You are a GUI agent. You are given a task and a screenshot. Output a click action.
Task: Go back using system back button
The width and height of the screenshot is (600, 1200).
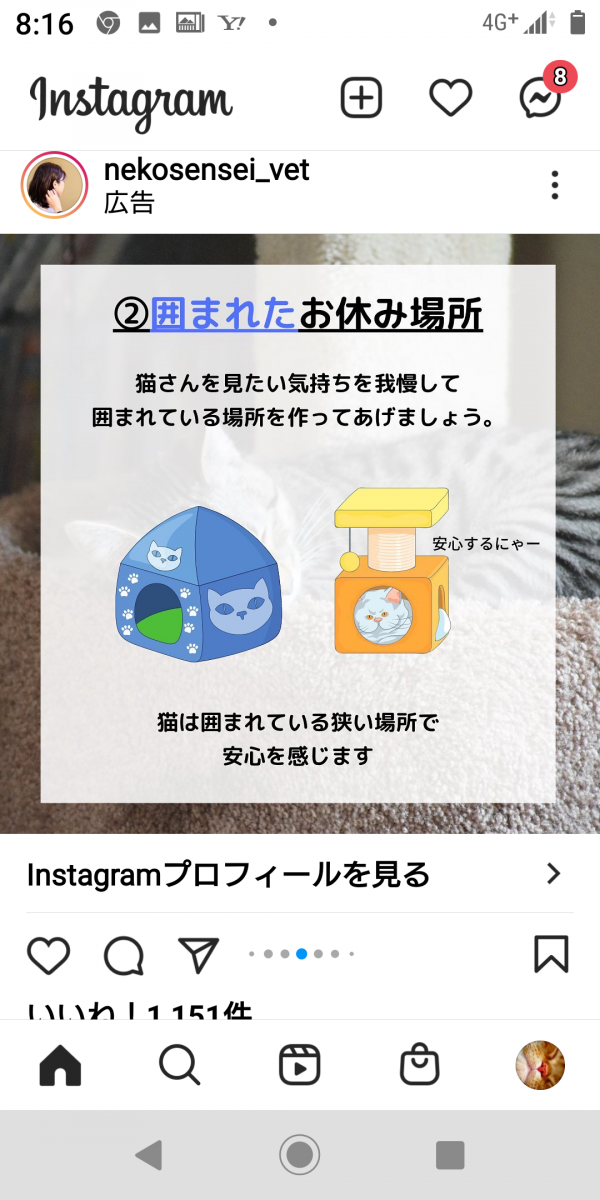click(149, 1156)
